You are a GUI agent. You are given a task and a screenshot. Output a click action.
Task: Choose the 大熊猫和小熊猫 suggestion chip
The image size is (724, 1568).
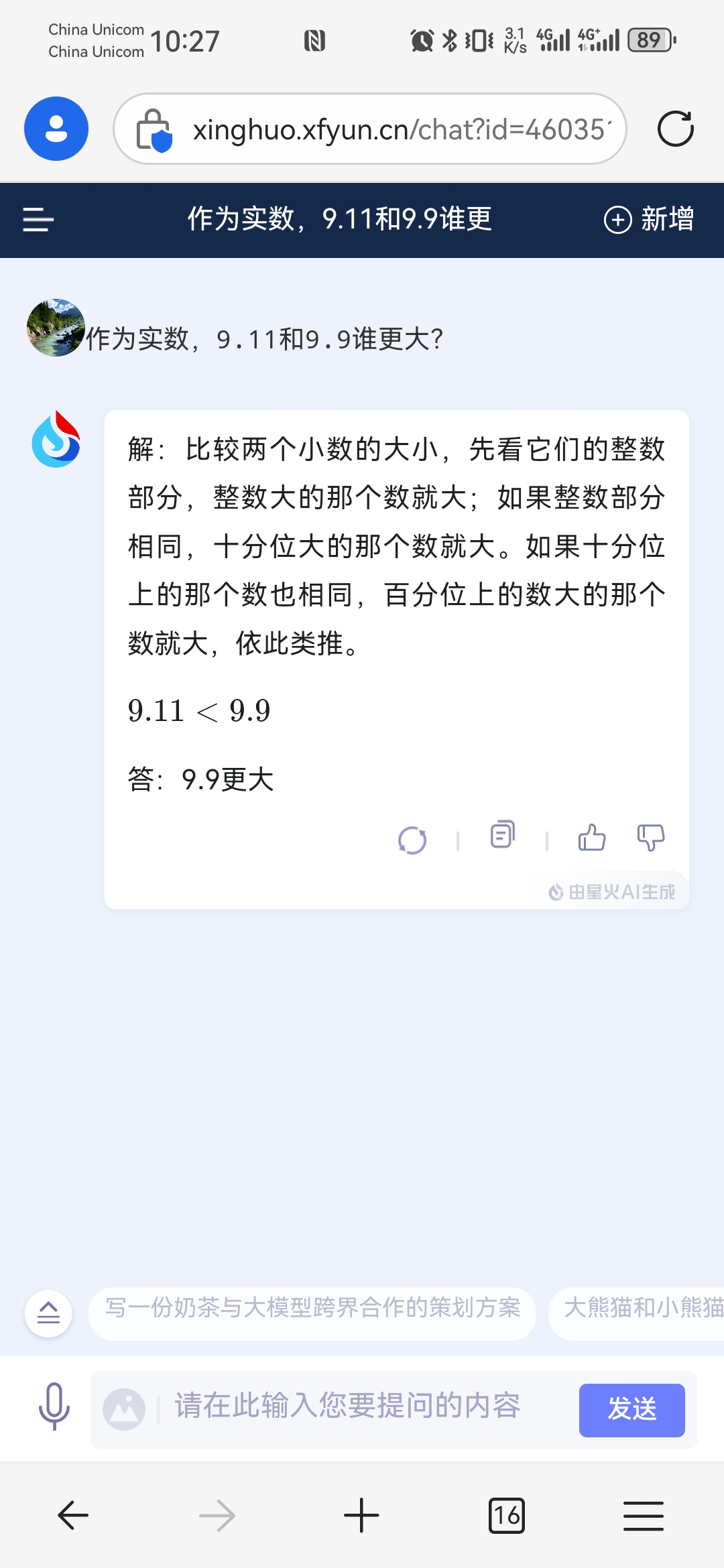coord(640,1308)
